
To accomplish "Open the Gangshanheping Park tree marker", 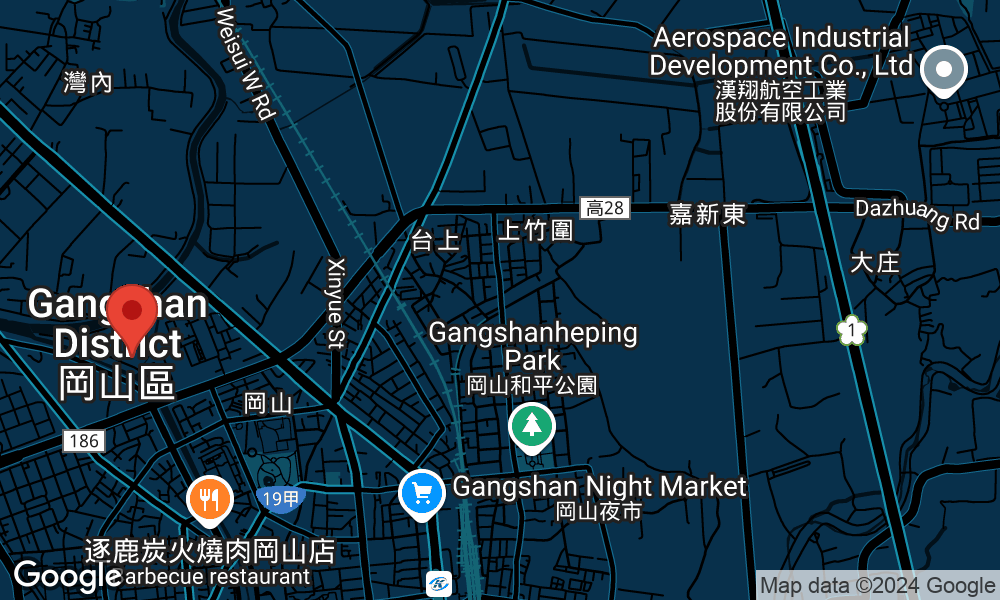I will pos(532,425).
